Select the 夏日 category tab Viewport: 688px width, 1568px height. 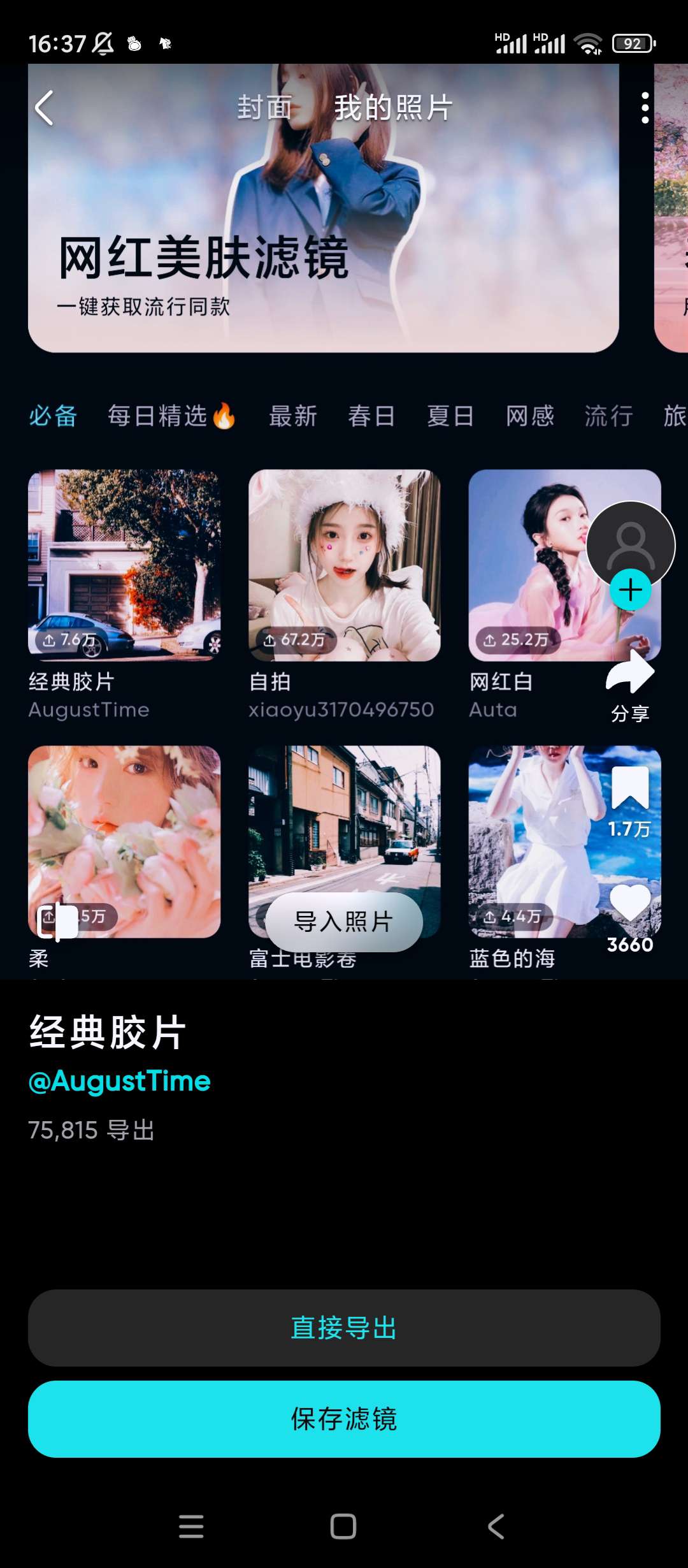pos(450,416)
